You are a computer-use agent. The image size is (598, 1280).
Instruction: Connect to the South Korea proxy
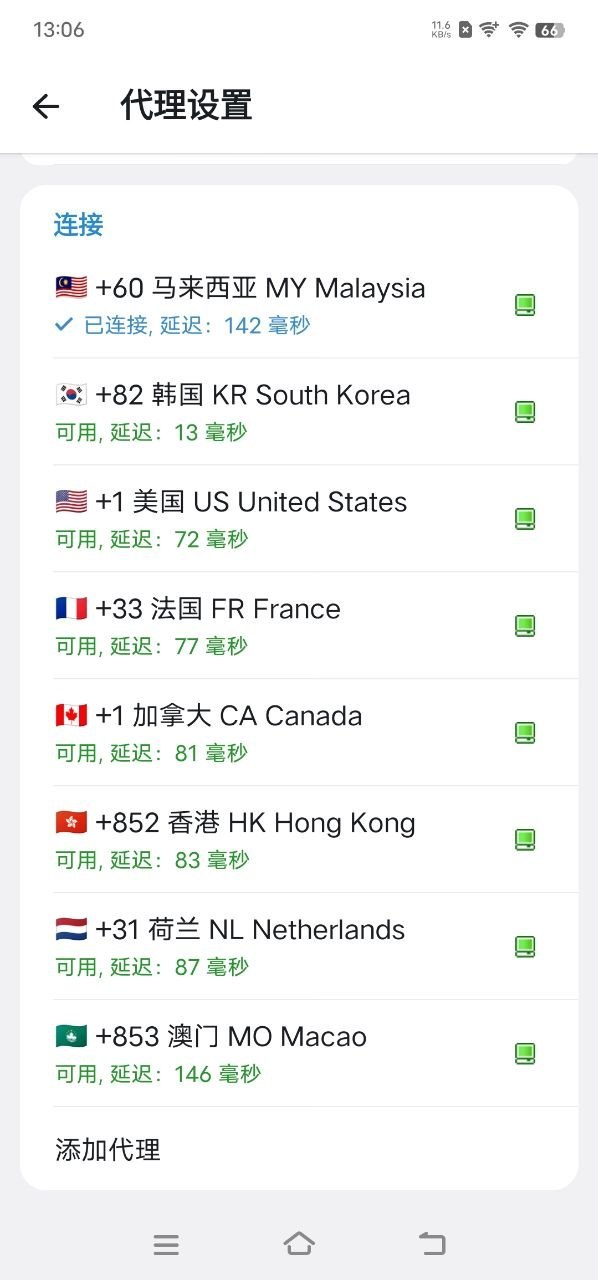299,412
